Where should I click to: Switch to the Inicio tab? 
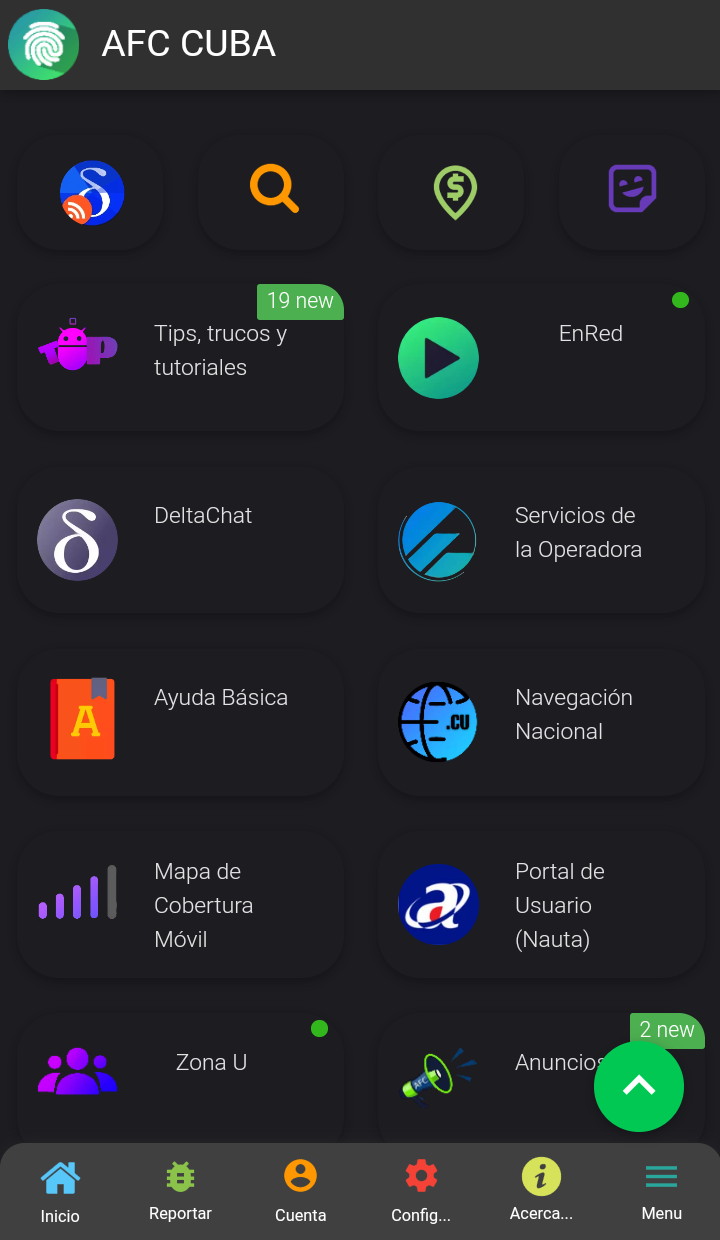(60, 1192)
